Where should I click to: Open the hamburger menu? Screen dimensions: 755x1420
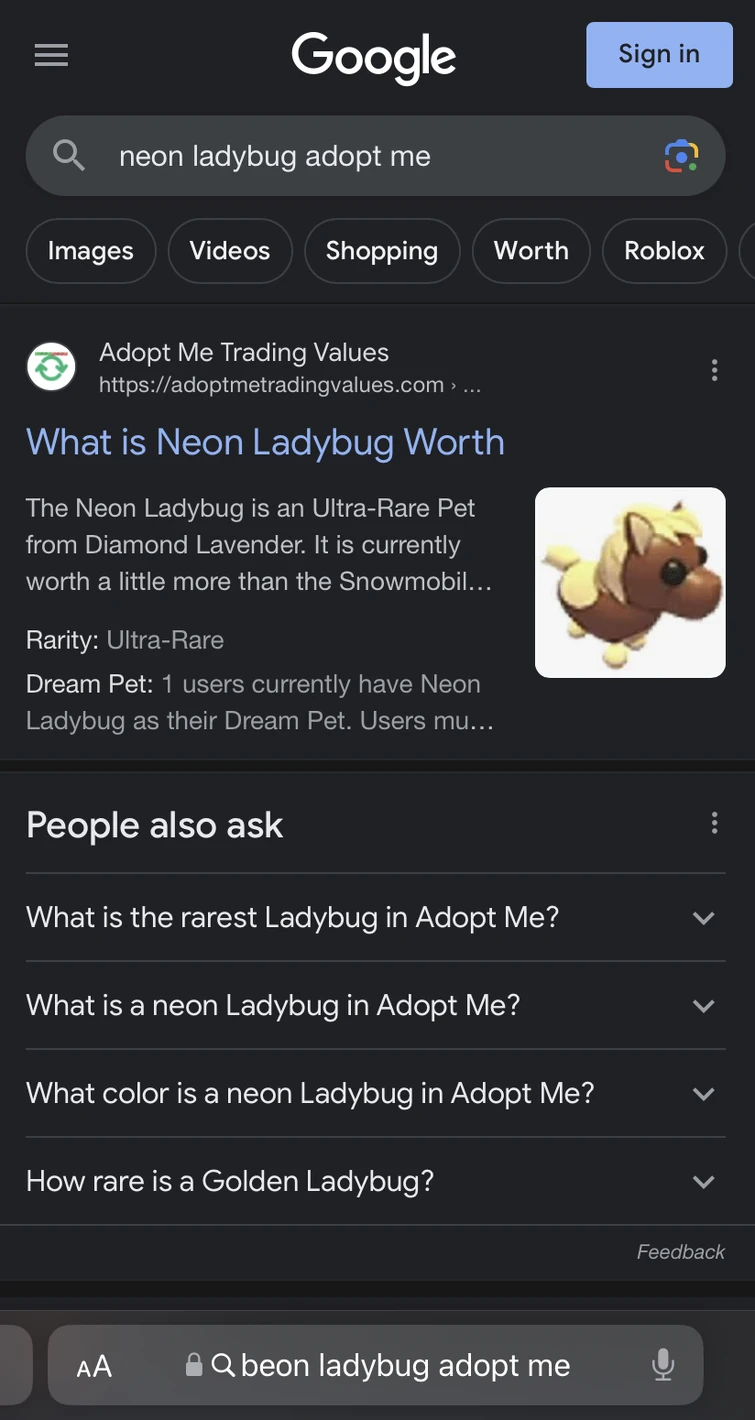point(51,55)
